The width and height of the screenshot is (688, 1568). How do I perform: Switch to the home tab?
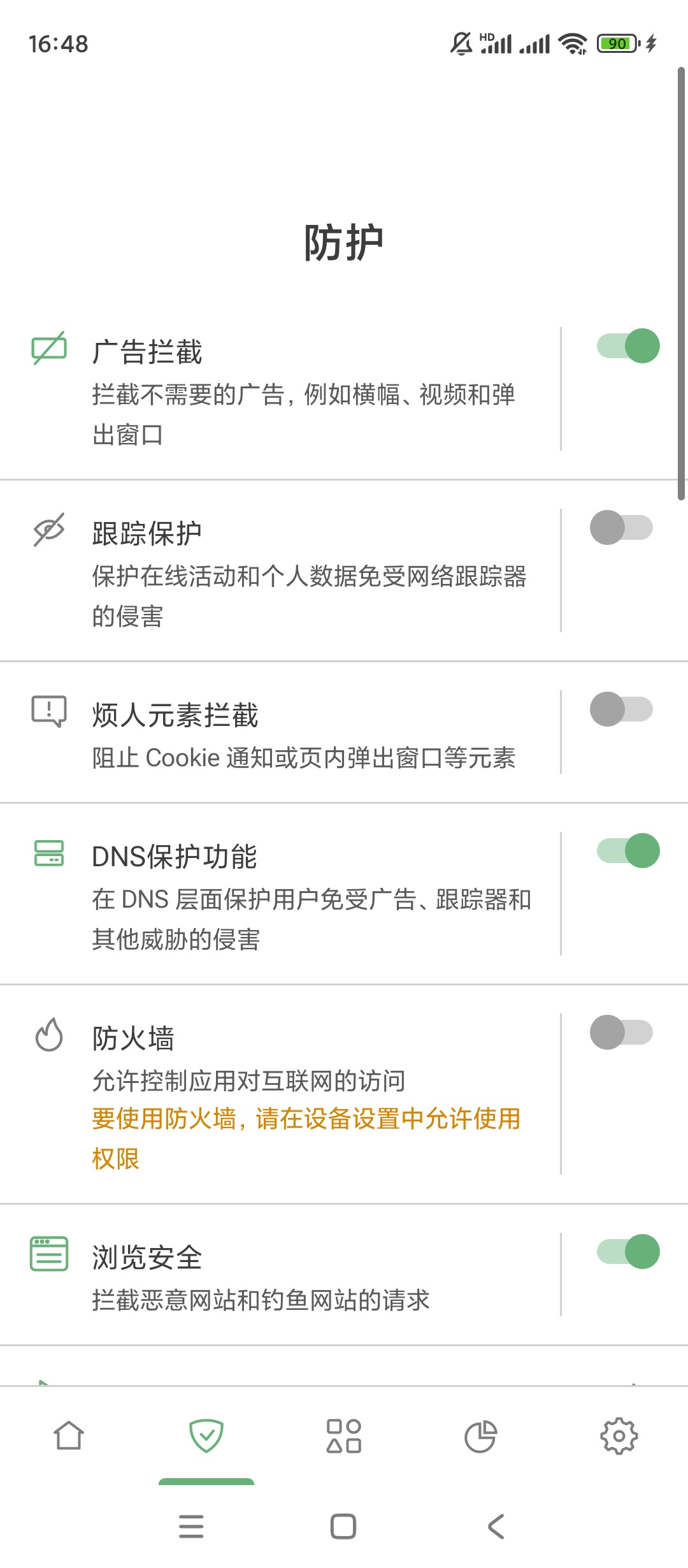tap(69, 1437)
